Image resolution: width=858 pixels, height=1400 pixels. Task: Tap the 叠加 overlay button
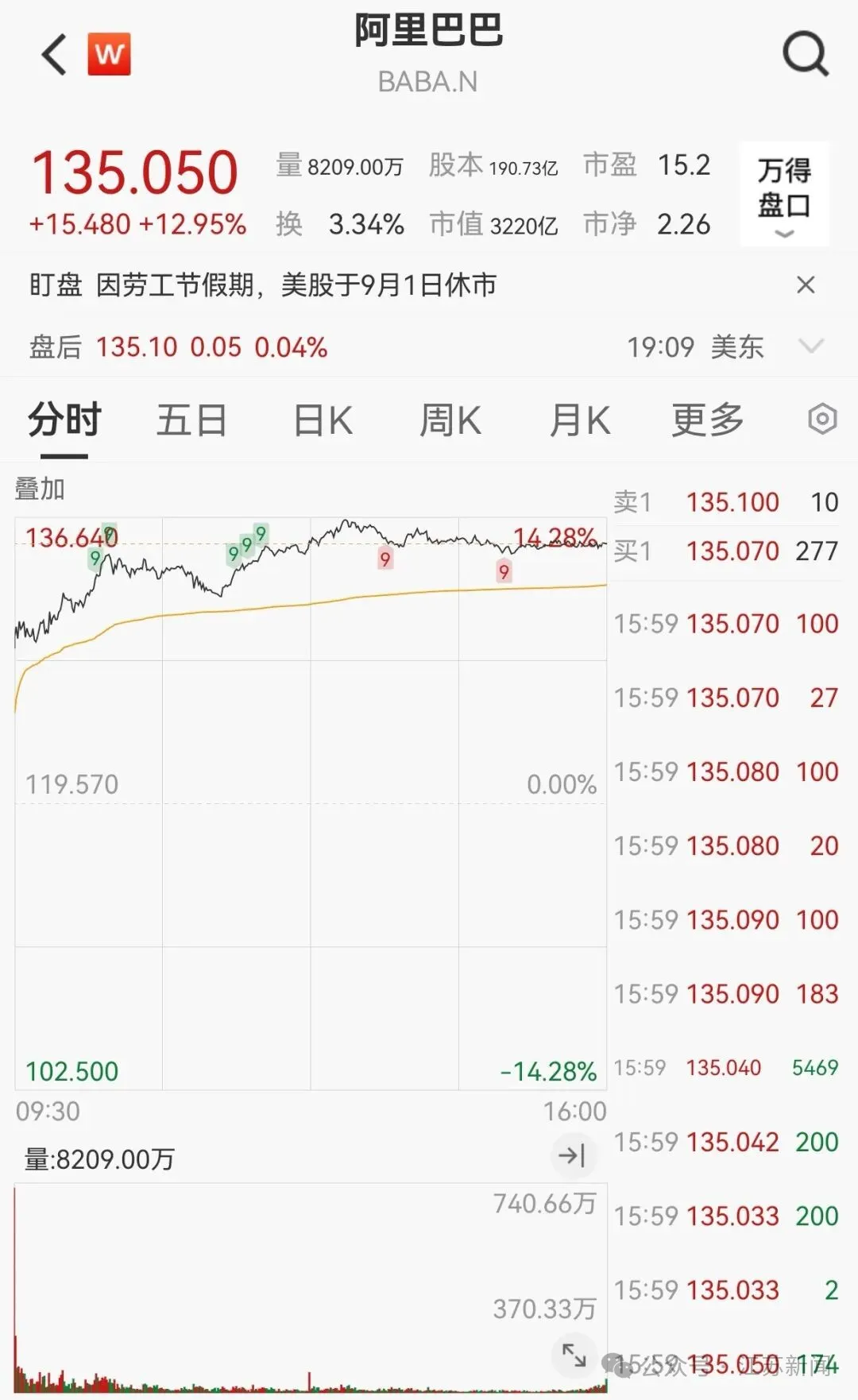(40, 489)
